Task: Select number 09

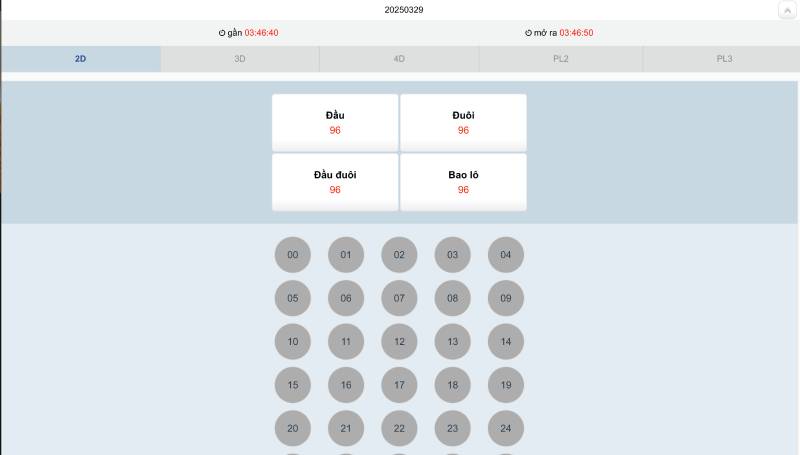Action: point(506,298)
